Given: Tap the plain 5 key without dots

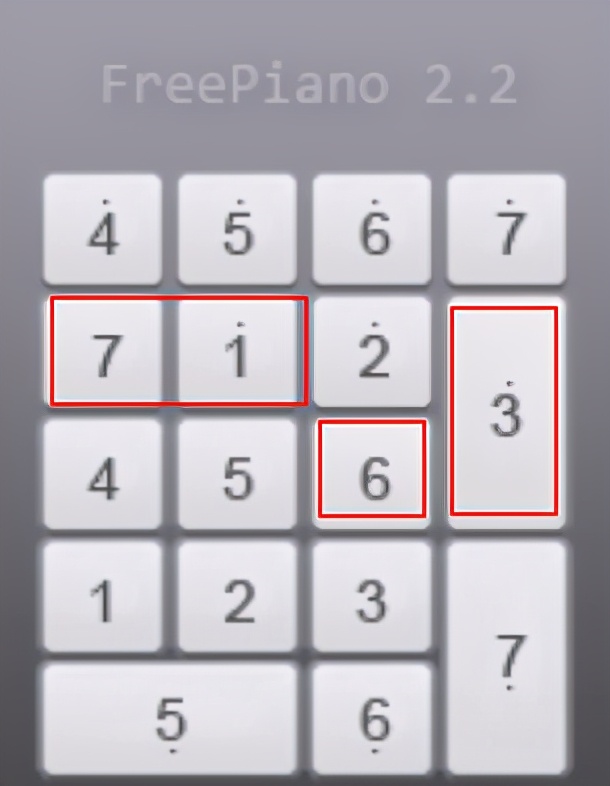Looking at the screenshot, I should pyautogui.click(x=237, y=476).
